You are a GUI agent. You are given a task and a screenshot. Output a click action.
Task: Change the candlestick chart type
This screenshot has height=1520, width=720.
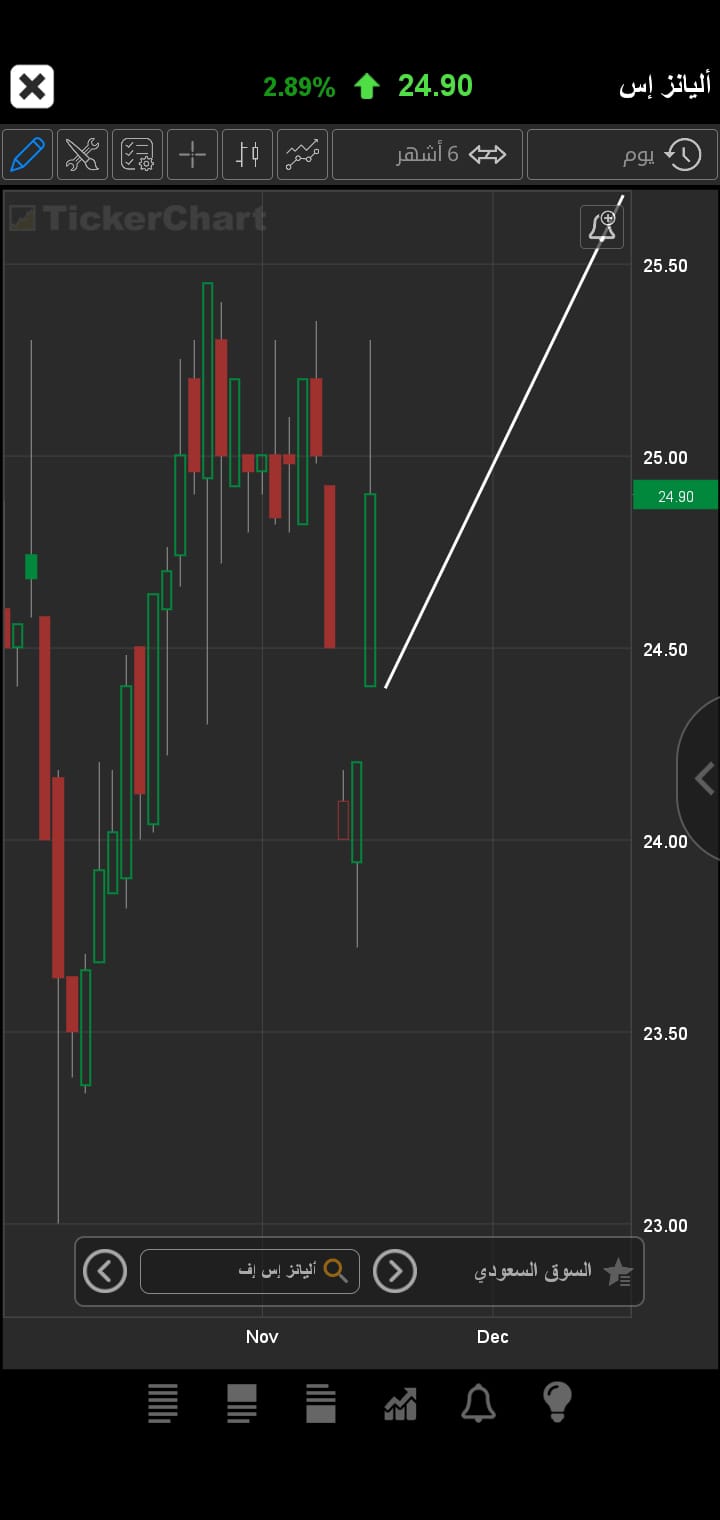[247, 154]
